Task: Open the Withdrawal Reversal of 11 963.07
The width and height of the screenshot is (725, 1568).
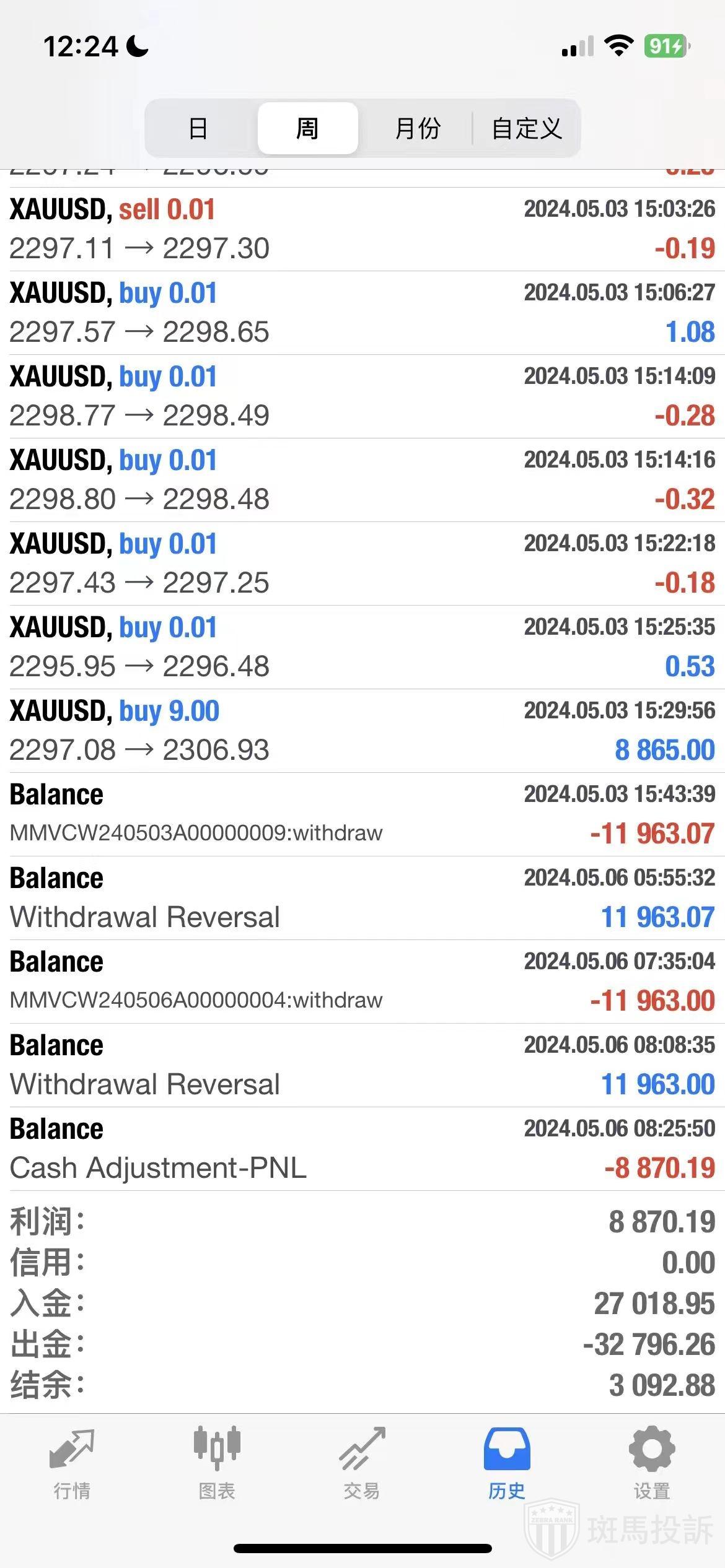Action: (362, 898)
